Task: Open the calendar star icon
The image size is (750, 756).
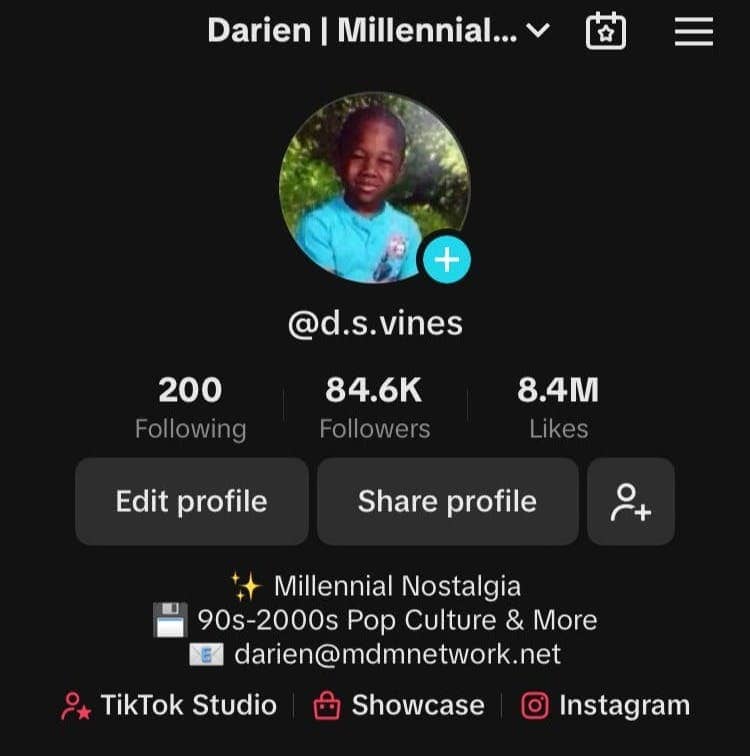Action: click(605, 32)
